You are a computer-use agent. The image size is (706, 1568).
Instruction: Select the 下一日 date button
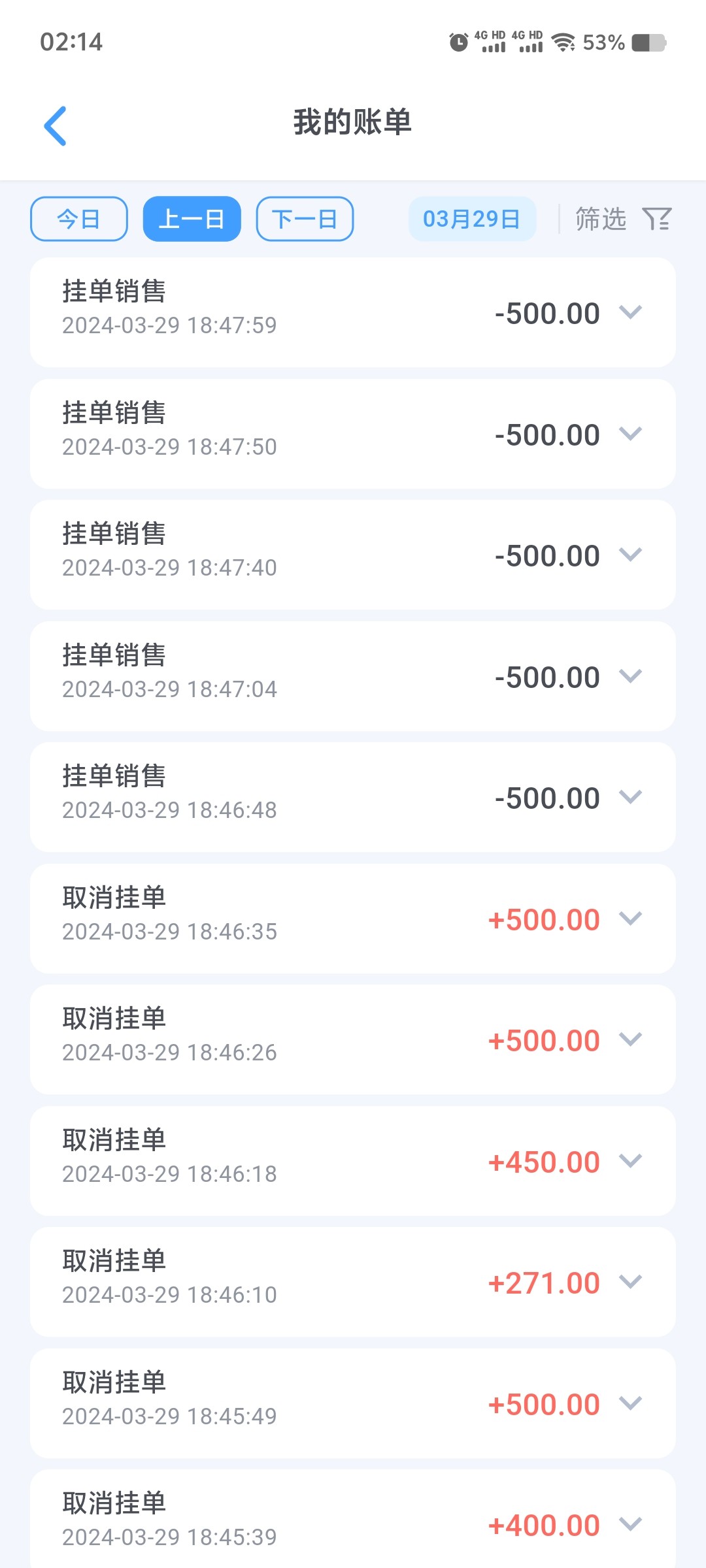point(305,219)
